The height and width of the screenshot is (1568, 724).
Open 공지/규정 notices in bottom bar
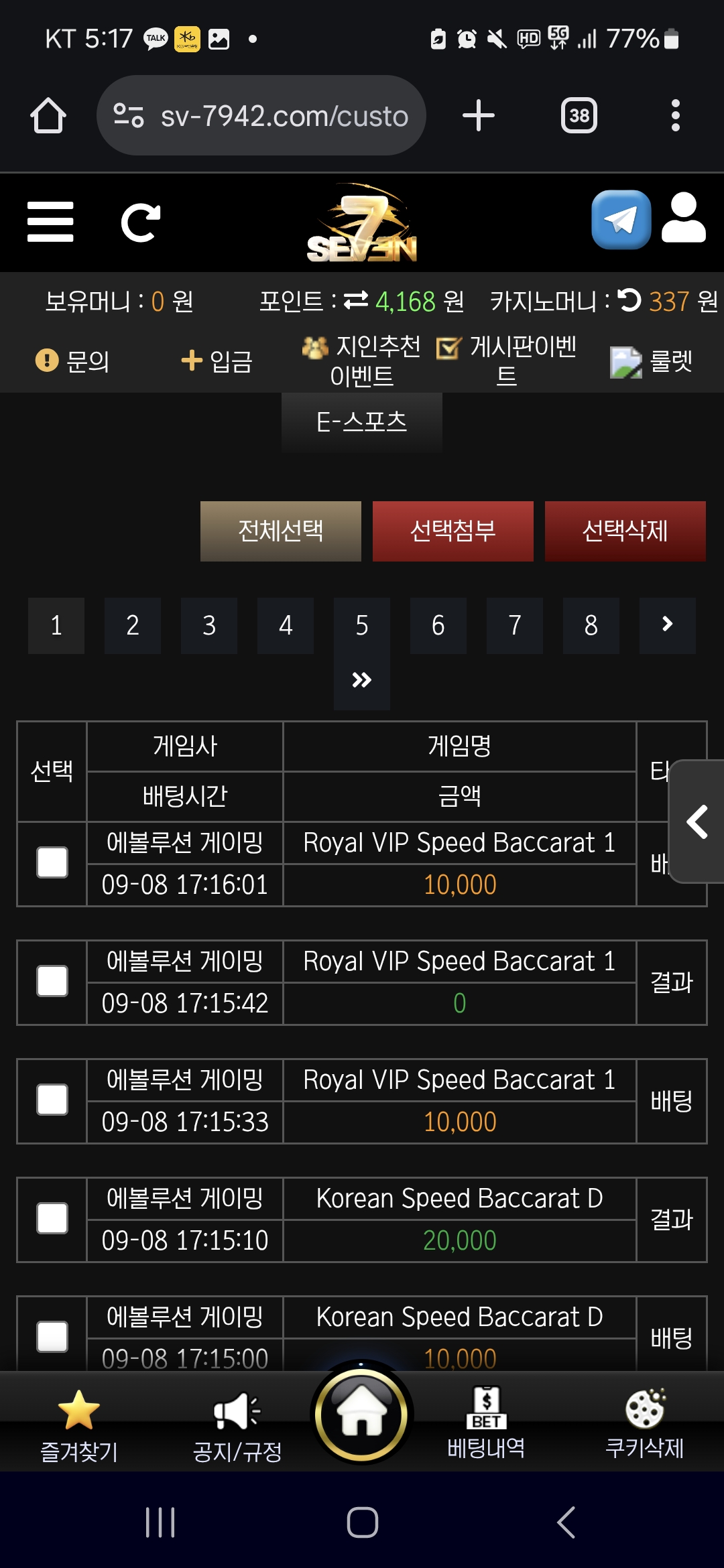(237, 1424)
